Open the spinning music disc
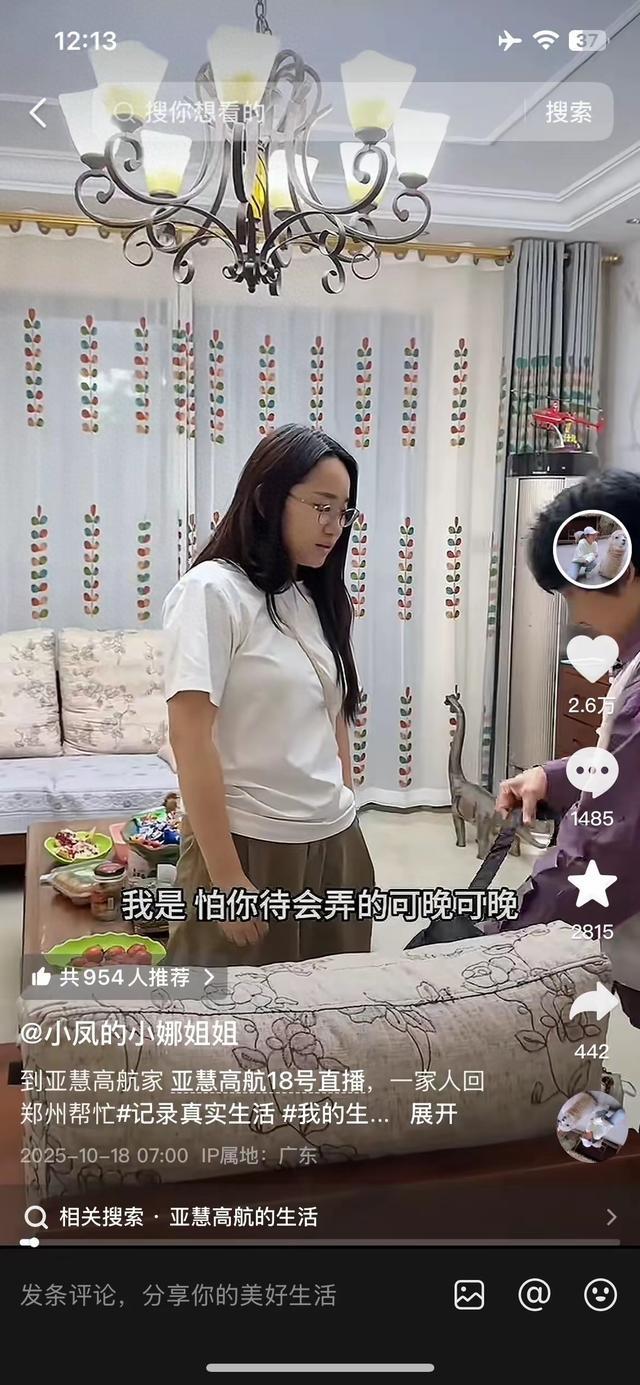The width and height of the screenshot is (640, 1385). click(592, 1126)
